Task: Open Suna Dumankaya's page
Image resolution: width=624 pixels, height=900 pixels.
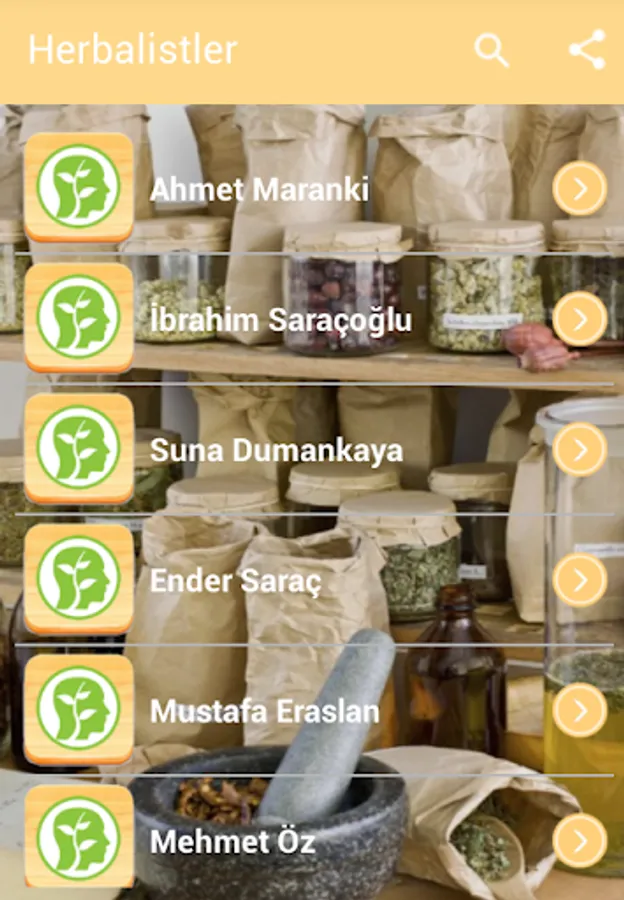Action: [276, 450]
